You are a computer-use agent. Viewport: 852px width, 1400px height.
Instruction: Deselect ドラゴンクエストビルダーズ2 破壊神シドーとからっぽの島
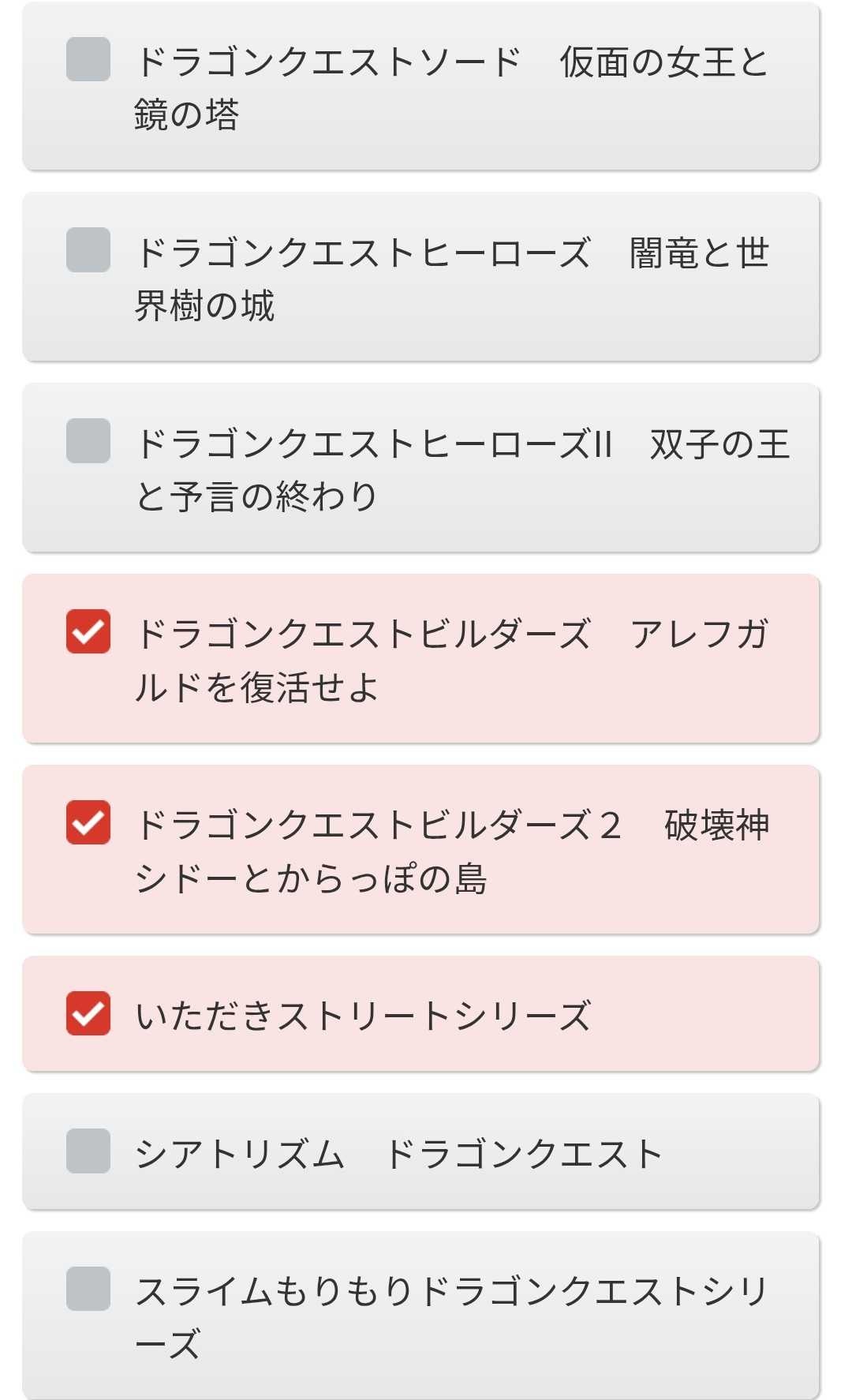pos(88,822)
